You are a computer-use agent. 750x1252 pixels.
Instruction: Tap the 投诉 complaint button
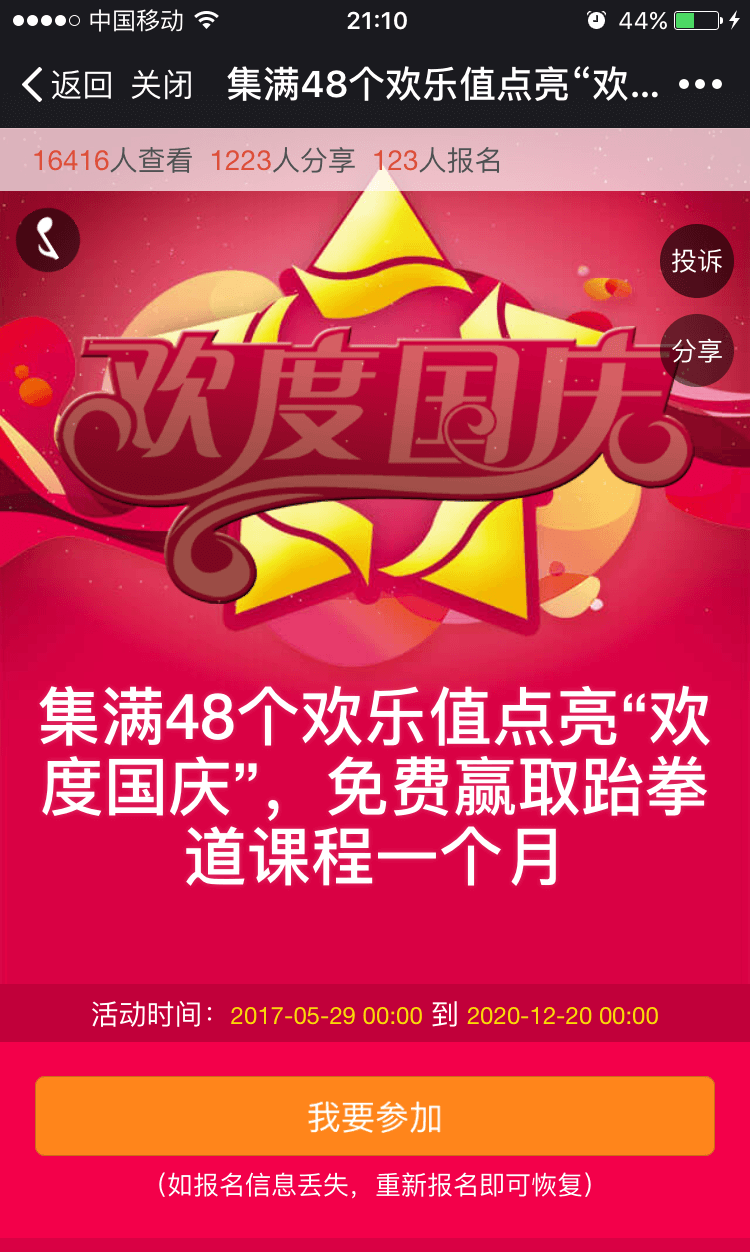click(x=697, y=261)
